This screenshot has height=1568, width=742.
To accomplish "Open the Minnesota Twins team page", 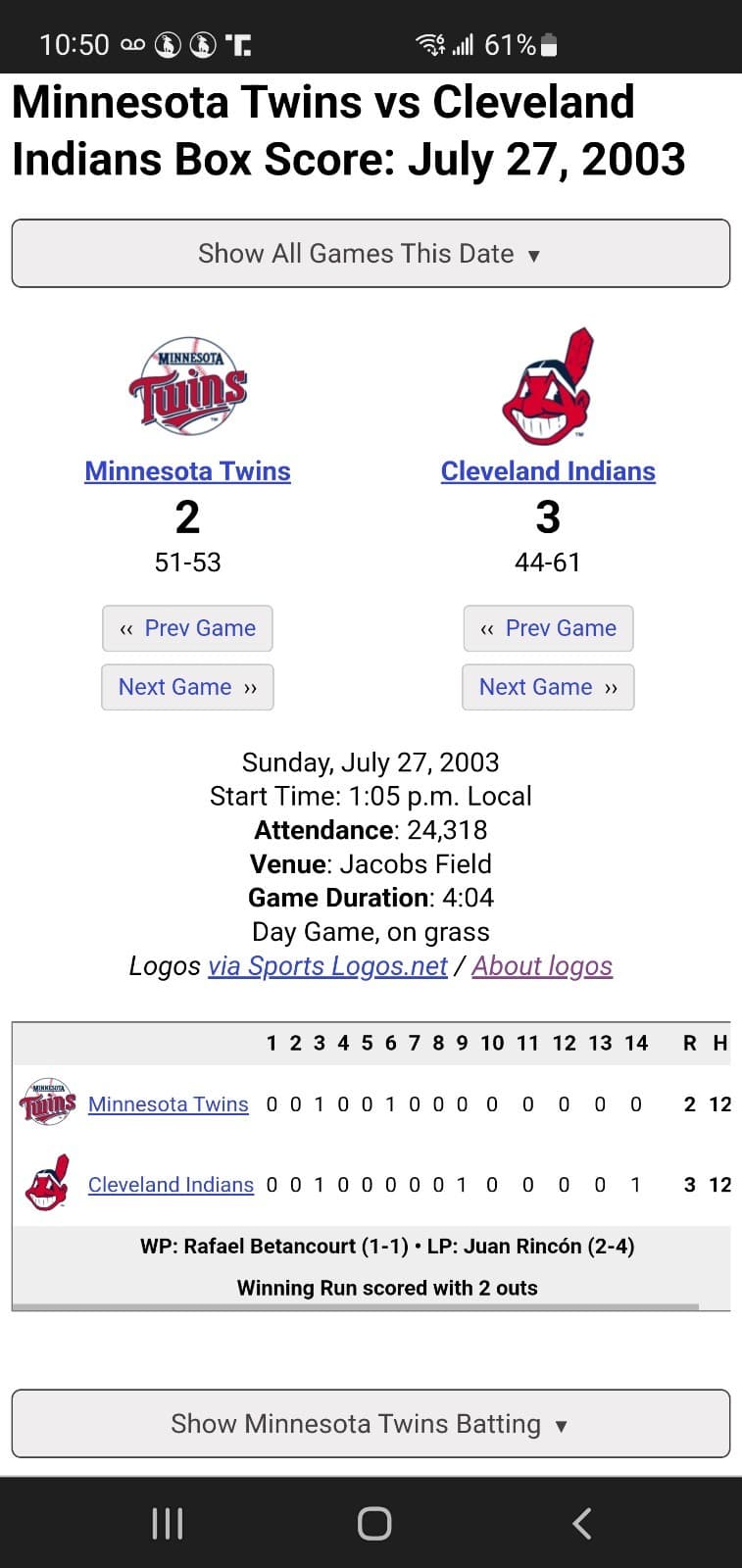I will point(187,470).
